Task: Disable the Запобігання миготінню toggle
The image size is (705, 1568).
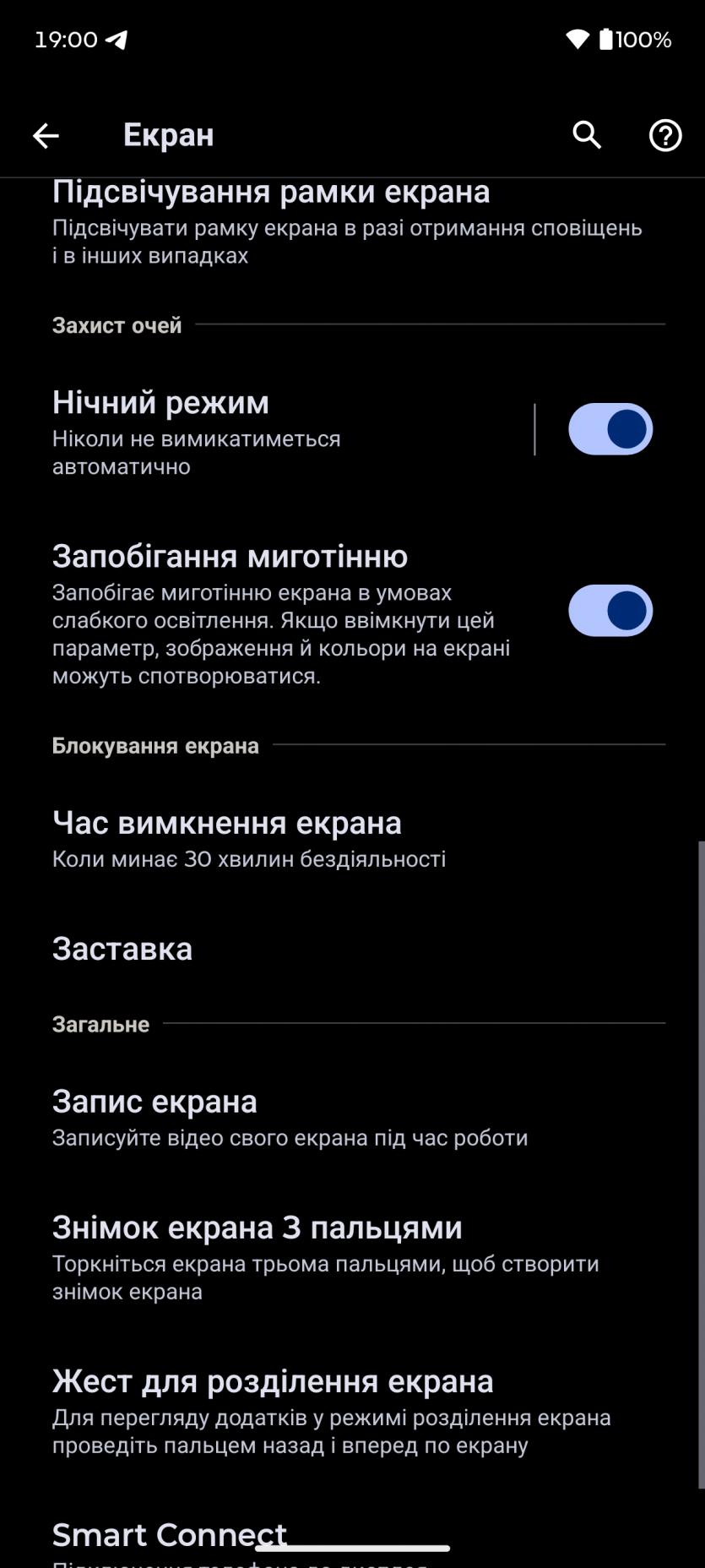Action: (610, 611)
